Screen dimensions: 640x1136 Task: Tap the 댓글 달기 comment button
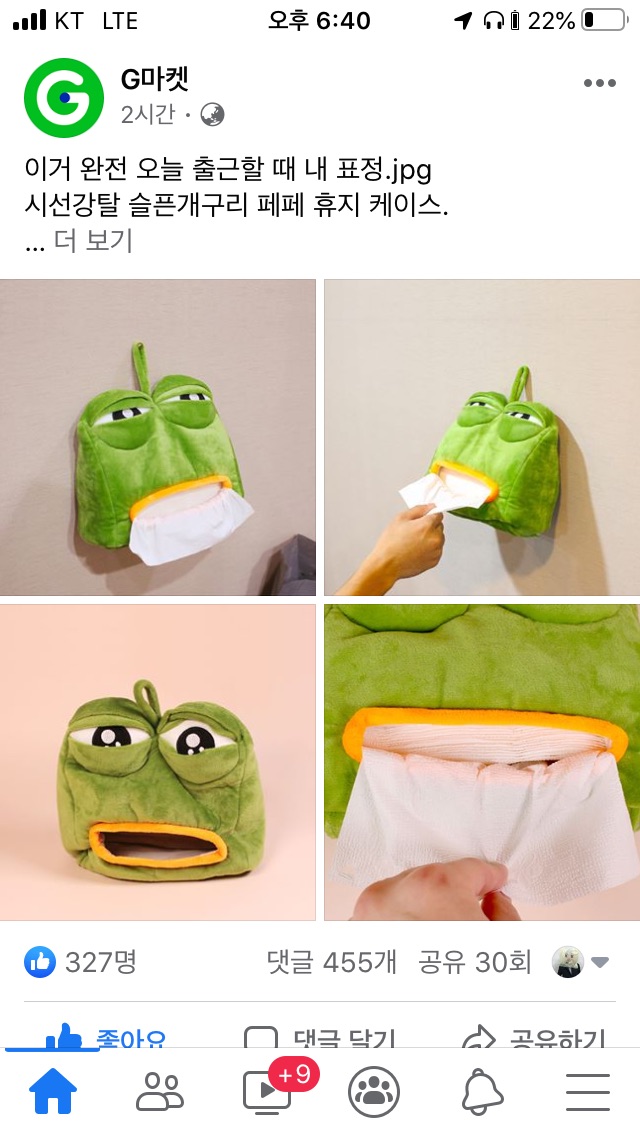click(x=322, y=1037)
